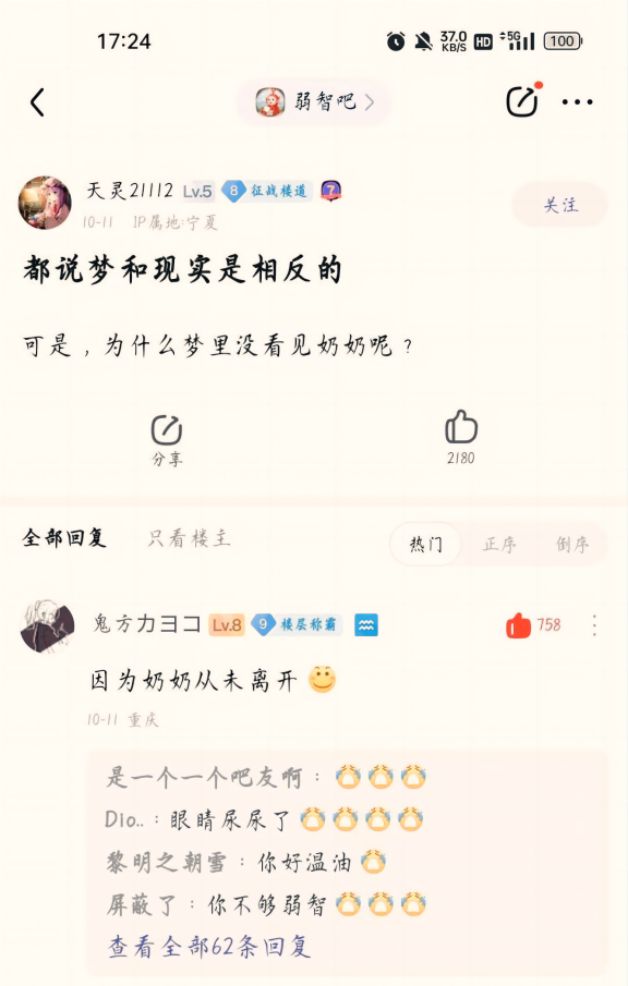This screenshot has height=986, width=628.
Task: View 鬼方カヨコ's profile avatar
Action: tap(47, 628)
